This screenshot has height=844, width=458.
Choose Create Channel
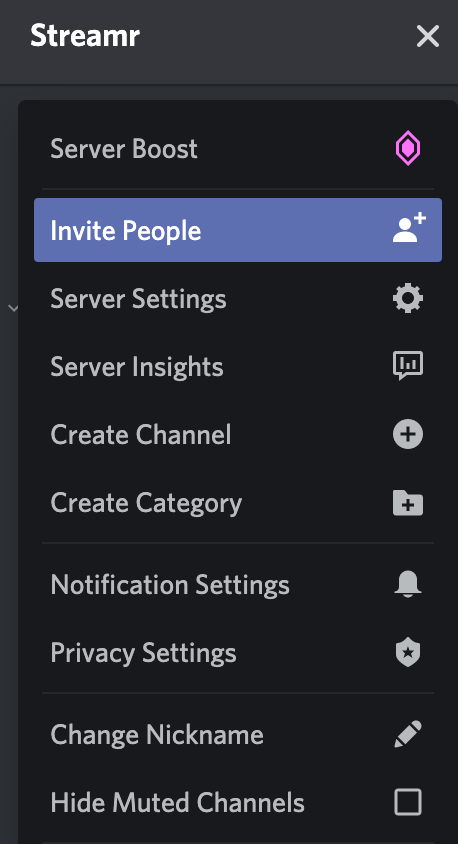click(x=238, y=434)
